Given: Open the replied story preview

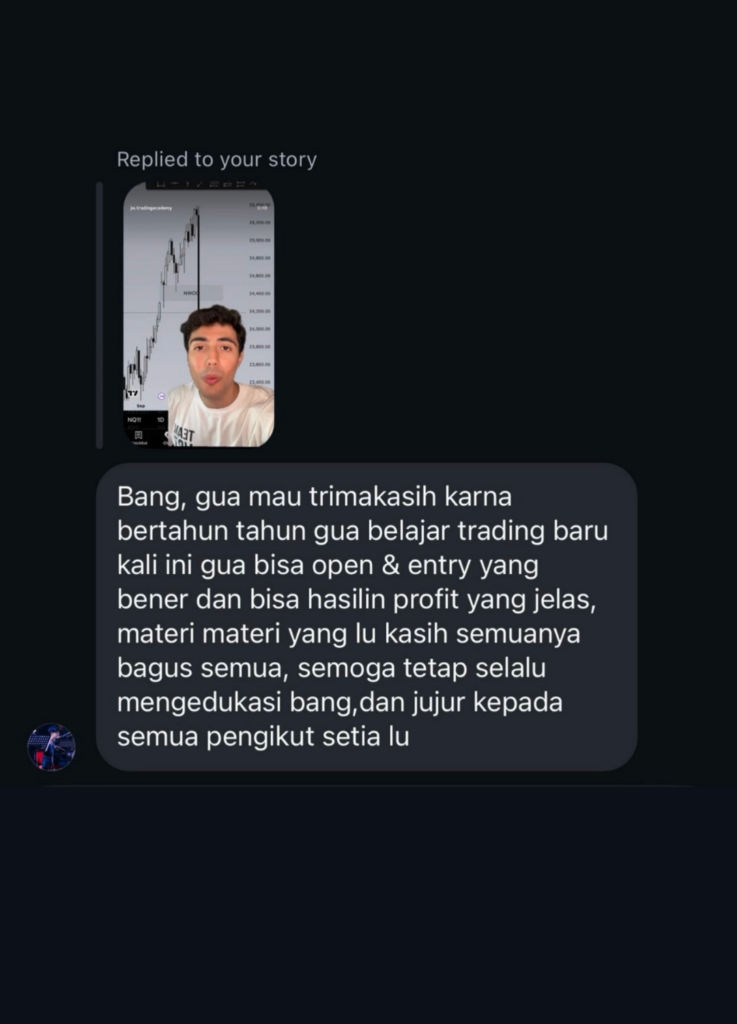Looking at the screenshot, I should tap(198, 315).
